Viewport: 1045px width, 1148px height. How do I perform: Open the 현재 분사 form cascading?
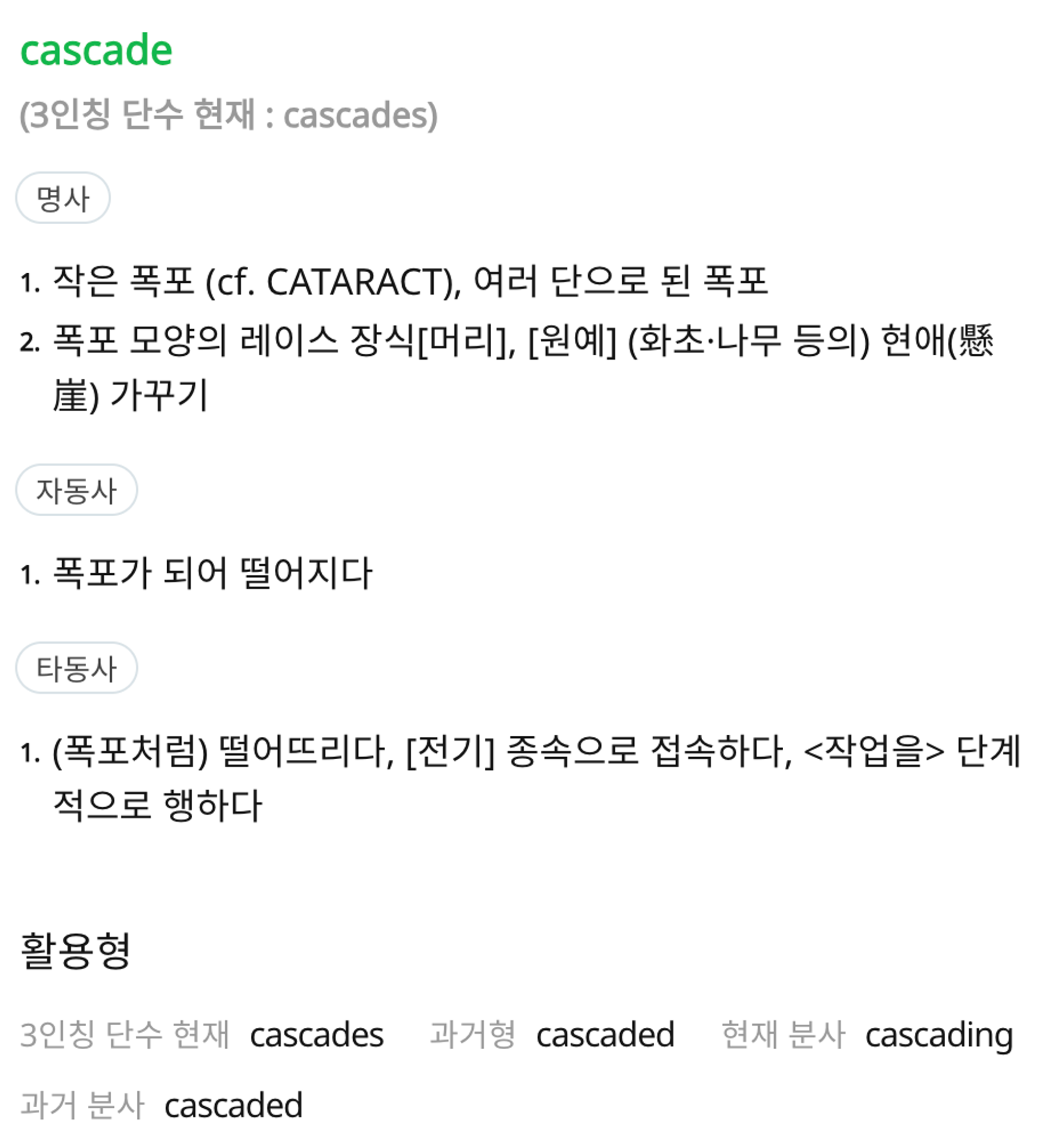tap(938, 1035)
